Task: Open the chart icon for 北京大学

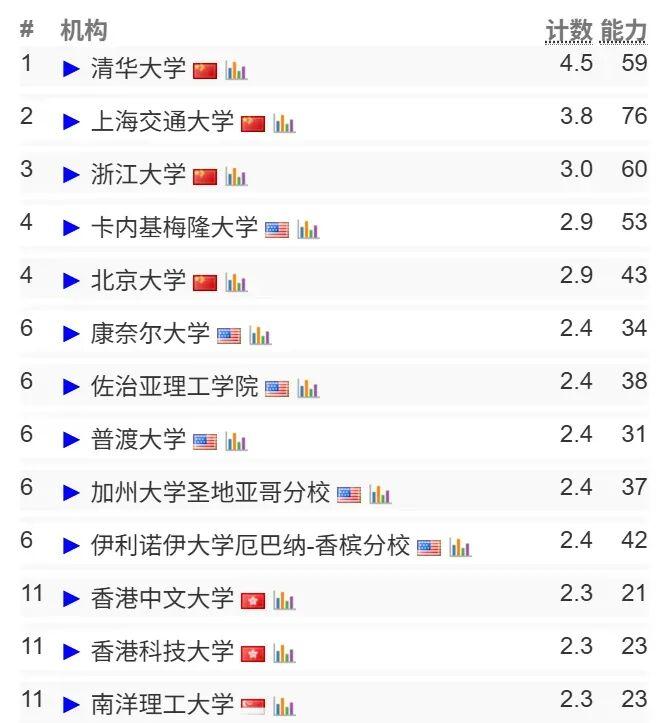Action: [235, 282]
